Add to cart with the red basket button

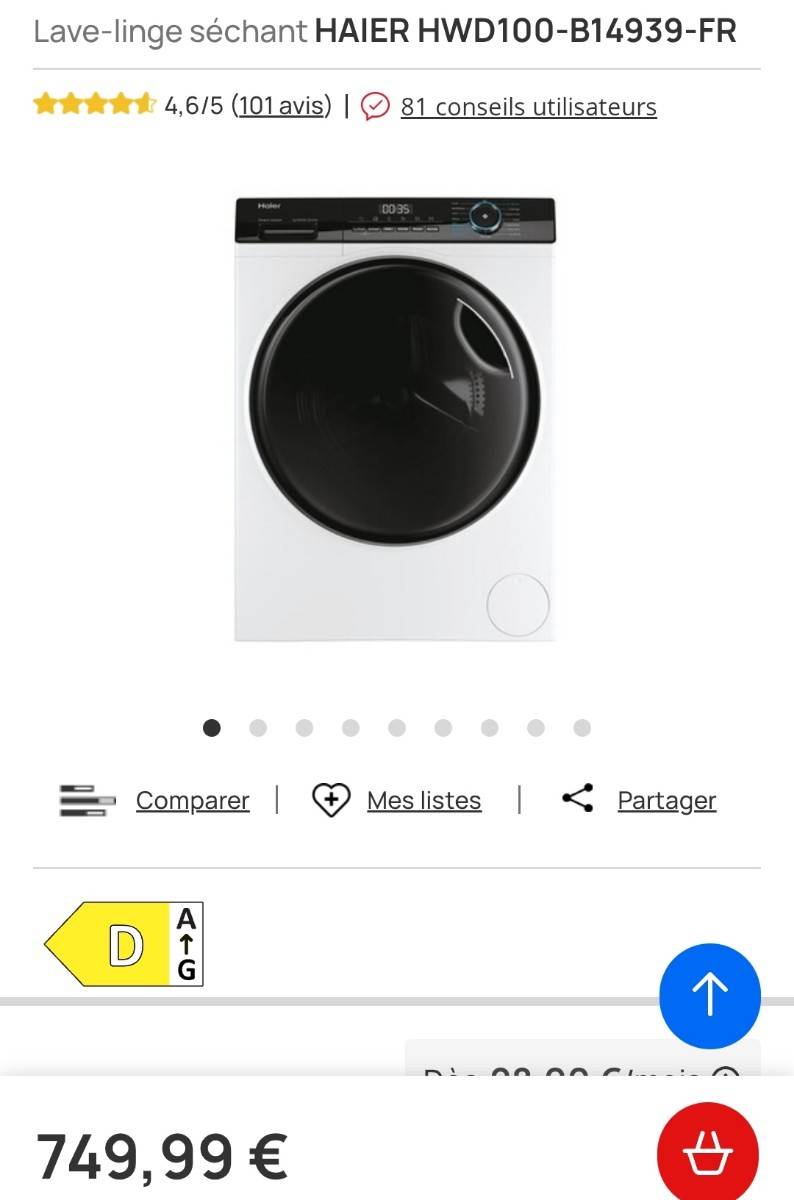click(x=708, y=1153)
